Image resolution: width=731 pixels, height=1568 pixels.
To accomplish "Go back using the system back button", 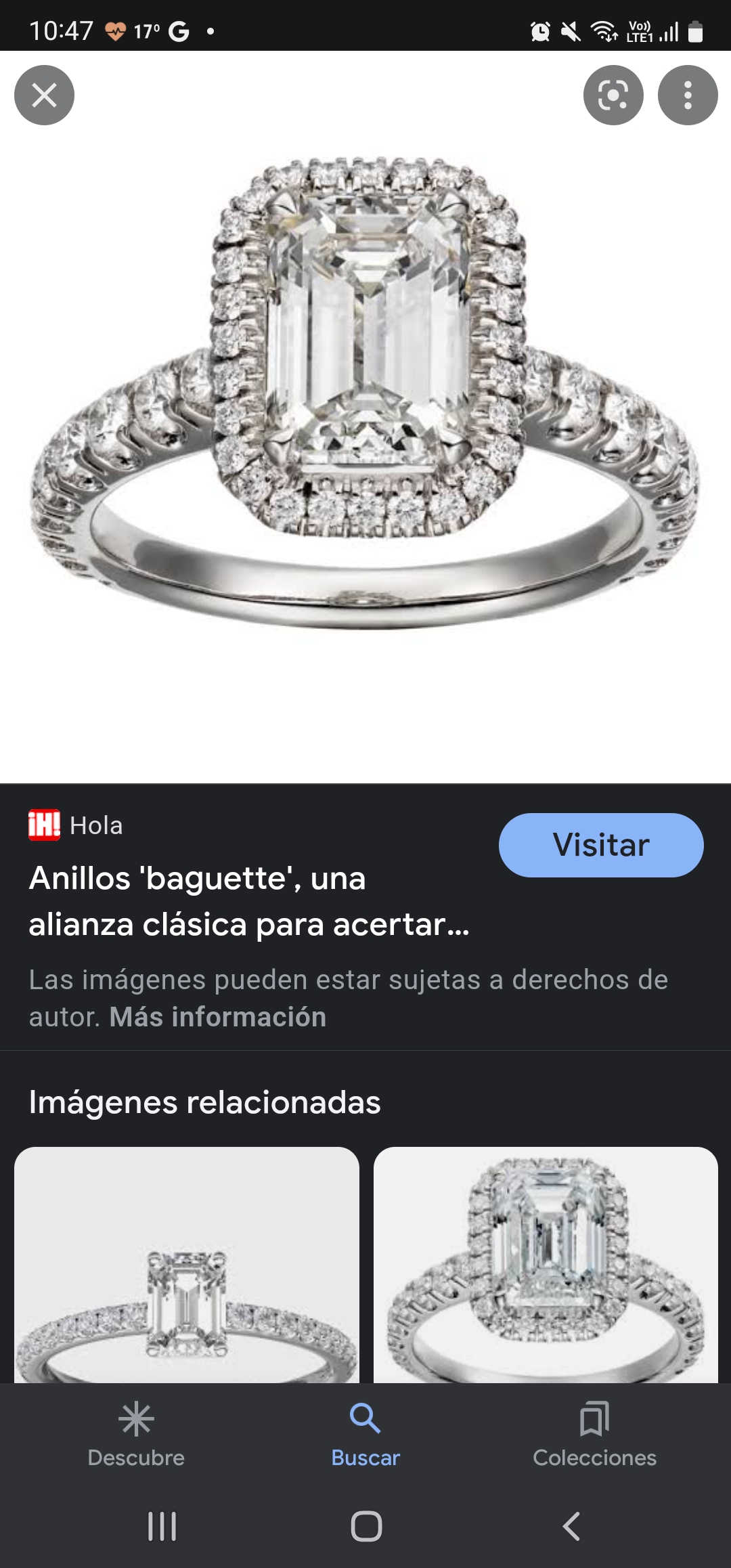I will tap(571, 1526).
